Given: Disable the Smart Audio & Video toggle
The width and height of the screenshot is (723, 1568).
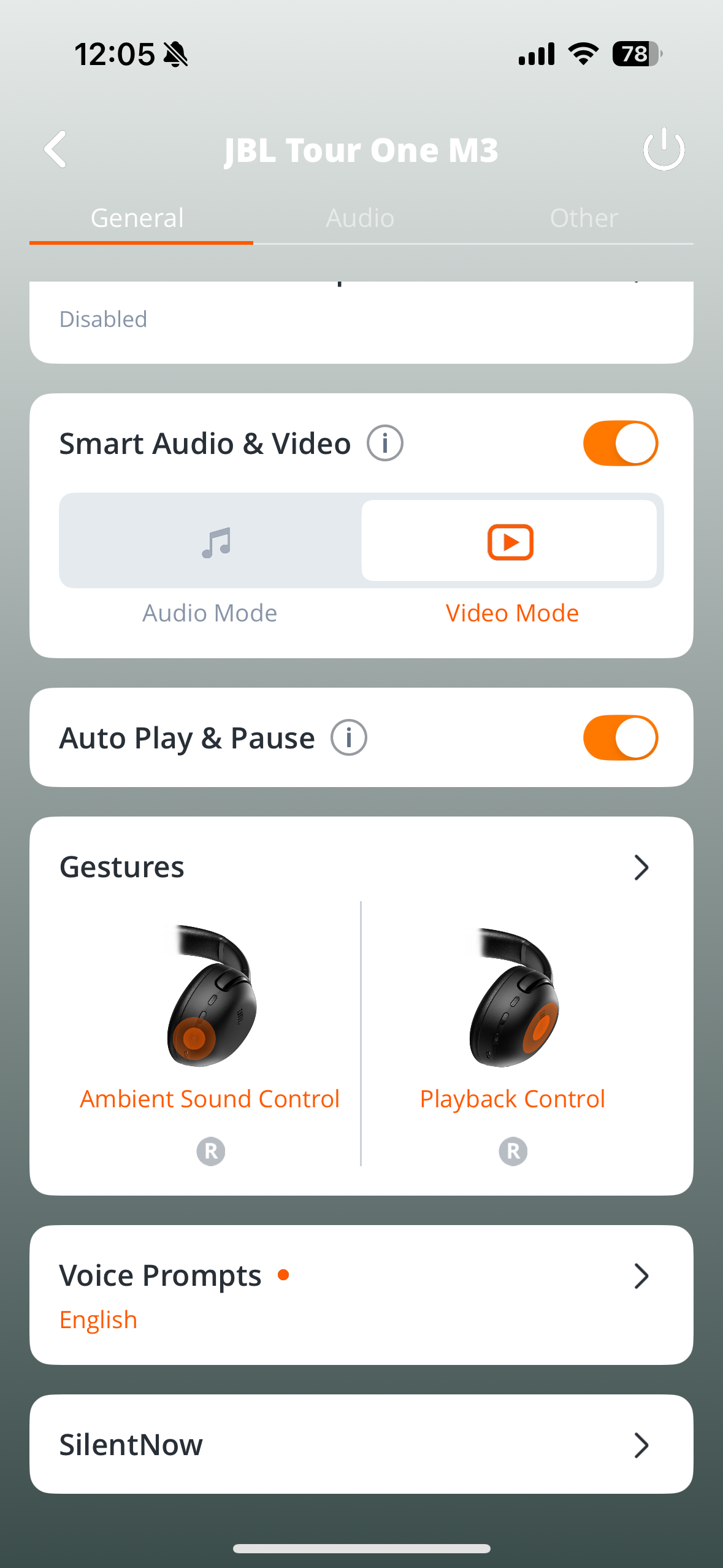Looking at the screenshot, I should [620, 443].
